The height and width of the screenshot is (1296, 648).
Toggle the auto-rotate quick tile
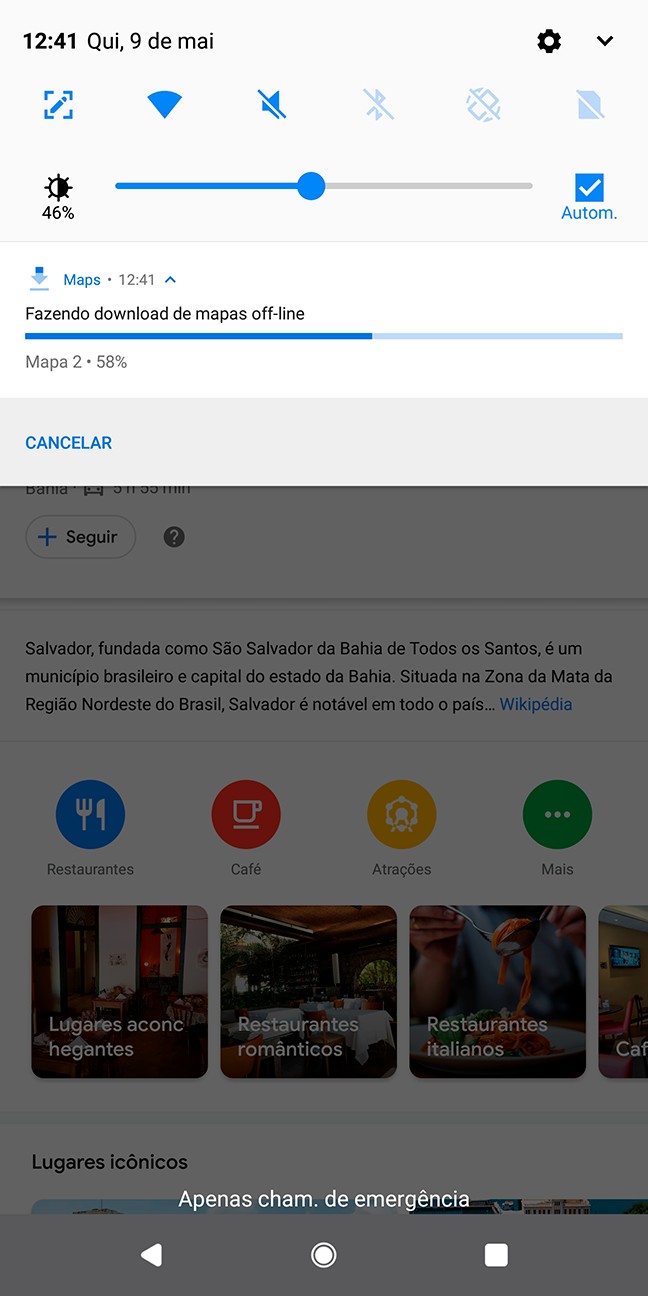tap(483, 104)
